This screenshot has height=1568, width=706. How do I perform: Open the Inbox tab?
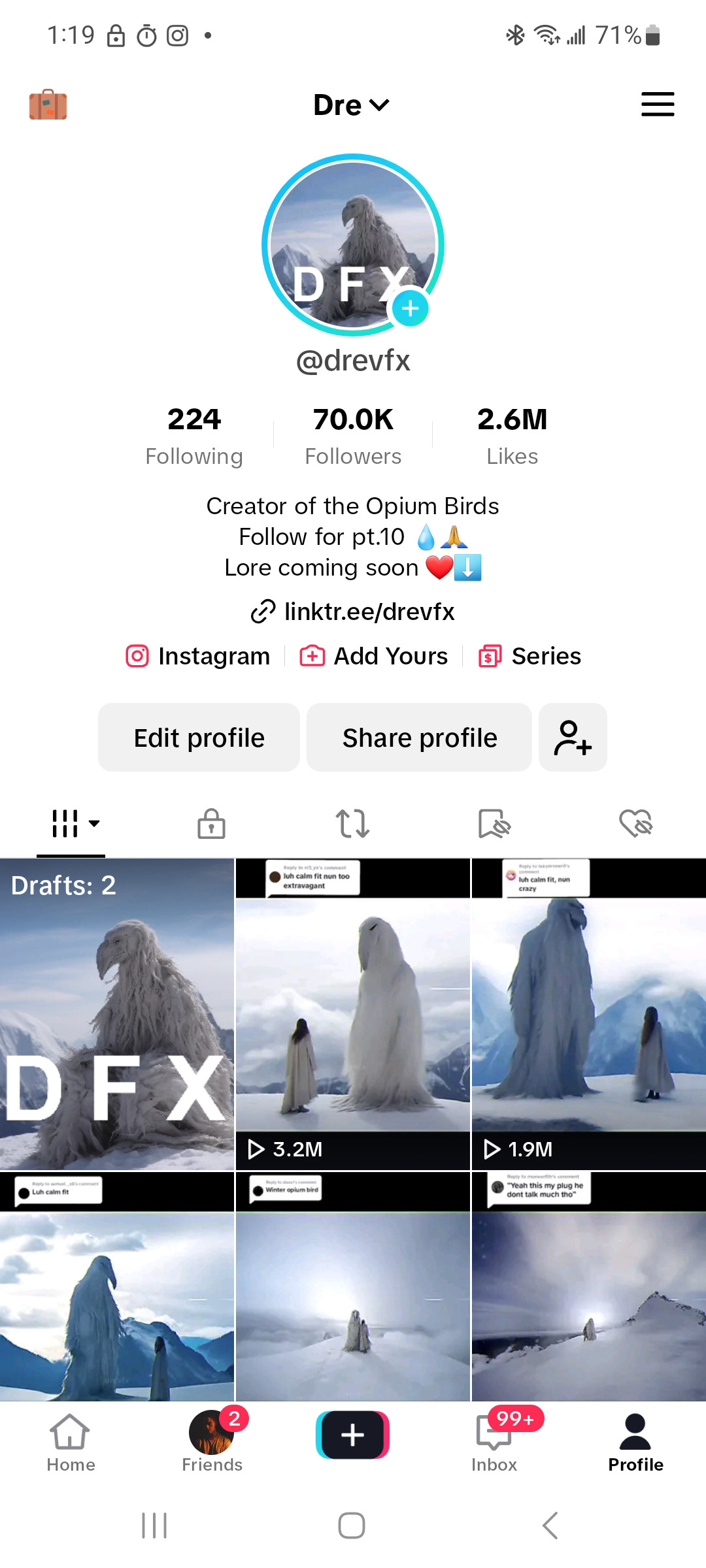495,1440
